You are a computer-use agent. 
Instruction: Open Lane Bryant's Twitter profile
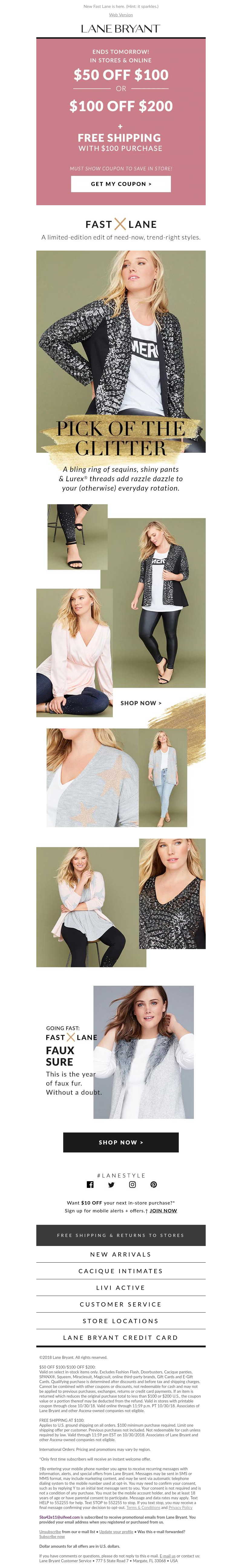point(111,1185)
